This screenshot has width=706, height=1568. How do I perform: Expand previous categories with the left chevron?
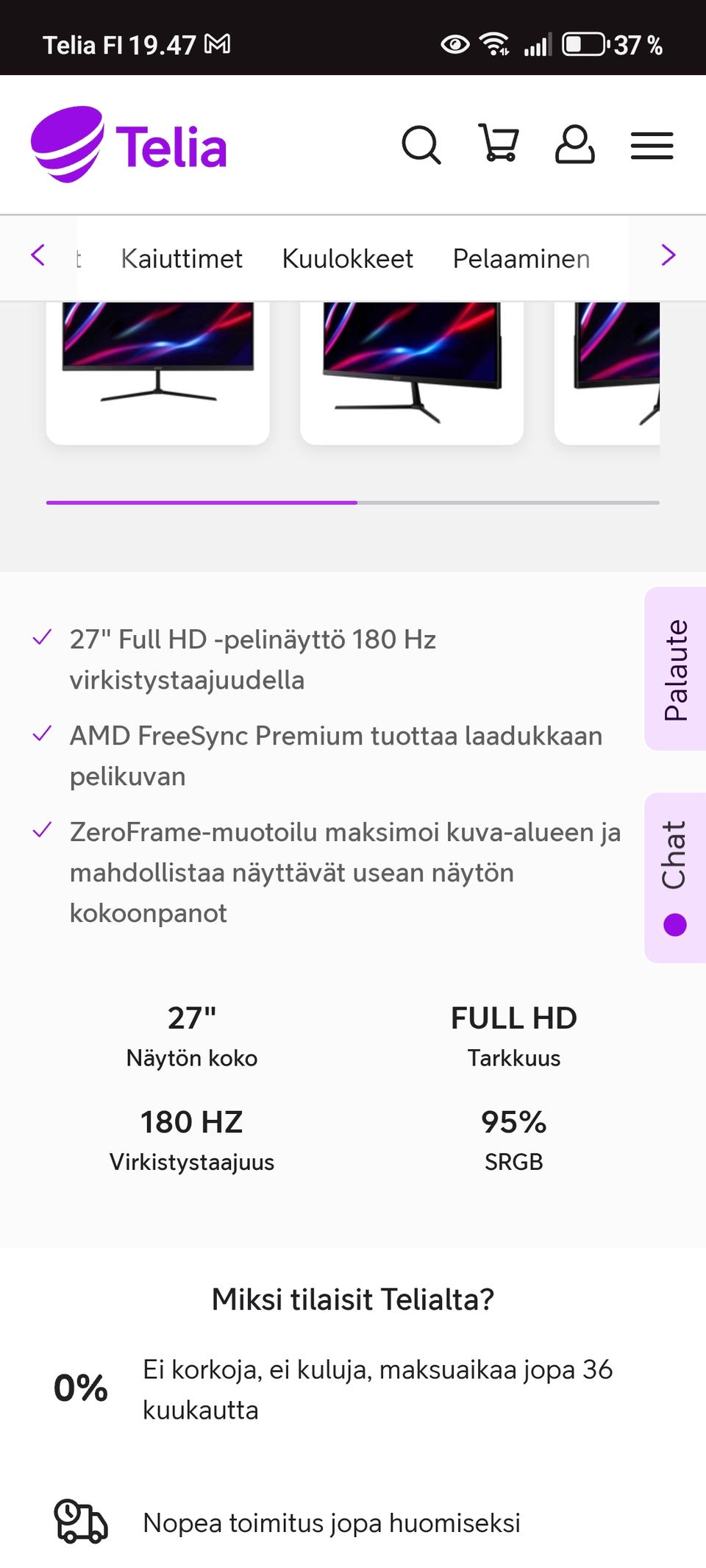[38, 256]
